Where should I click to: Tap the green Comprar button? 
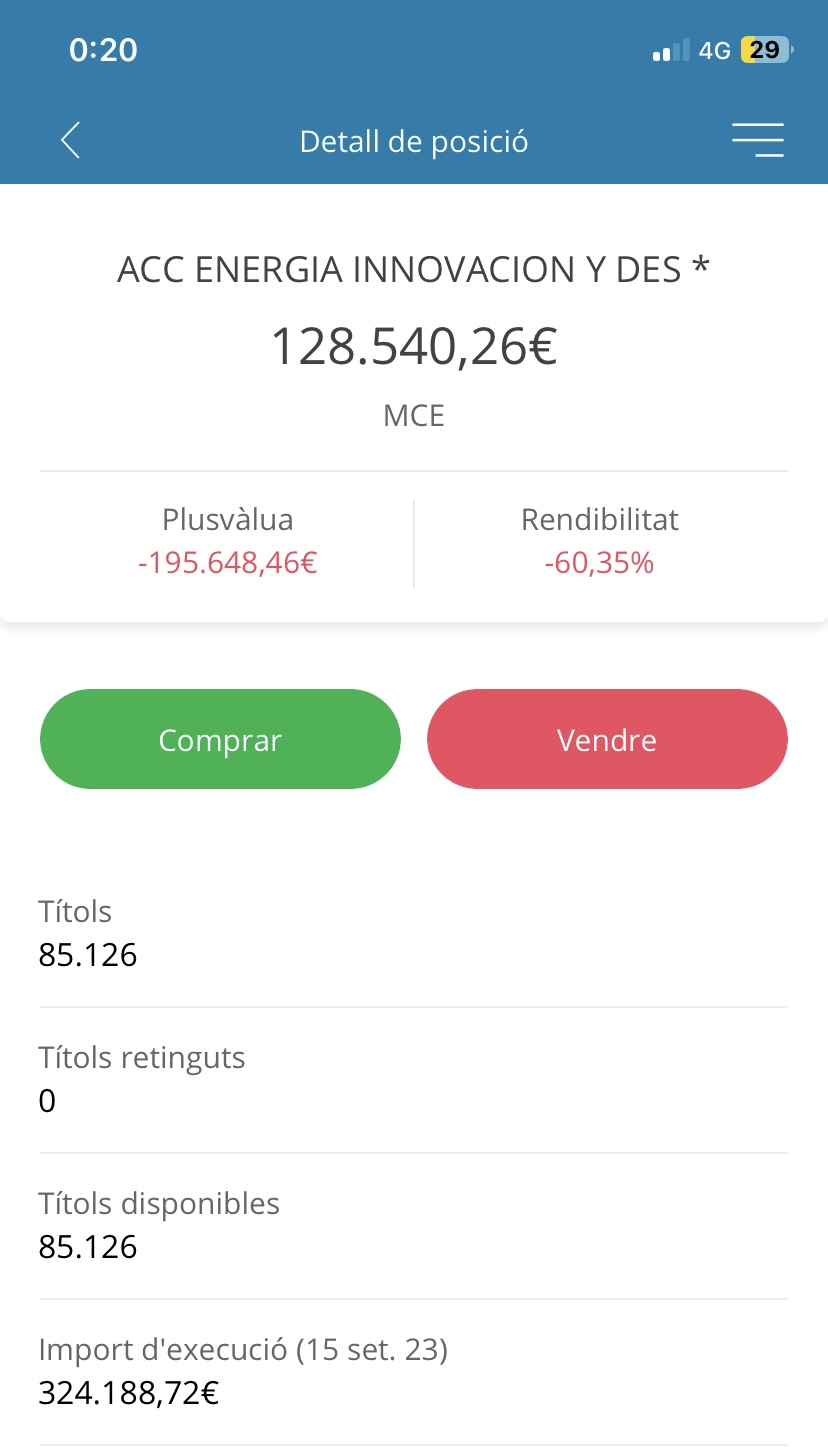click(220, 740)
